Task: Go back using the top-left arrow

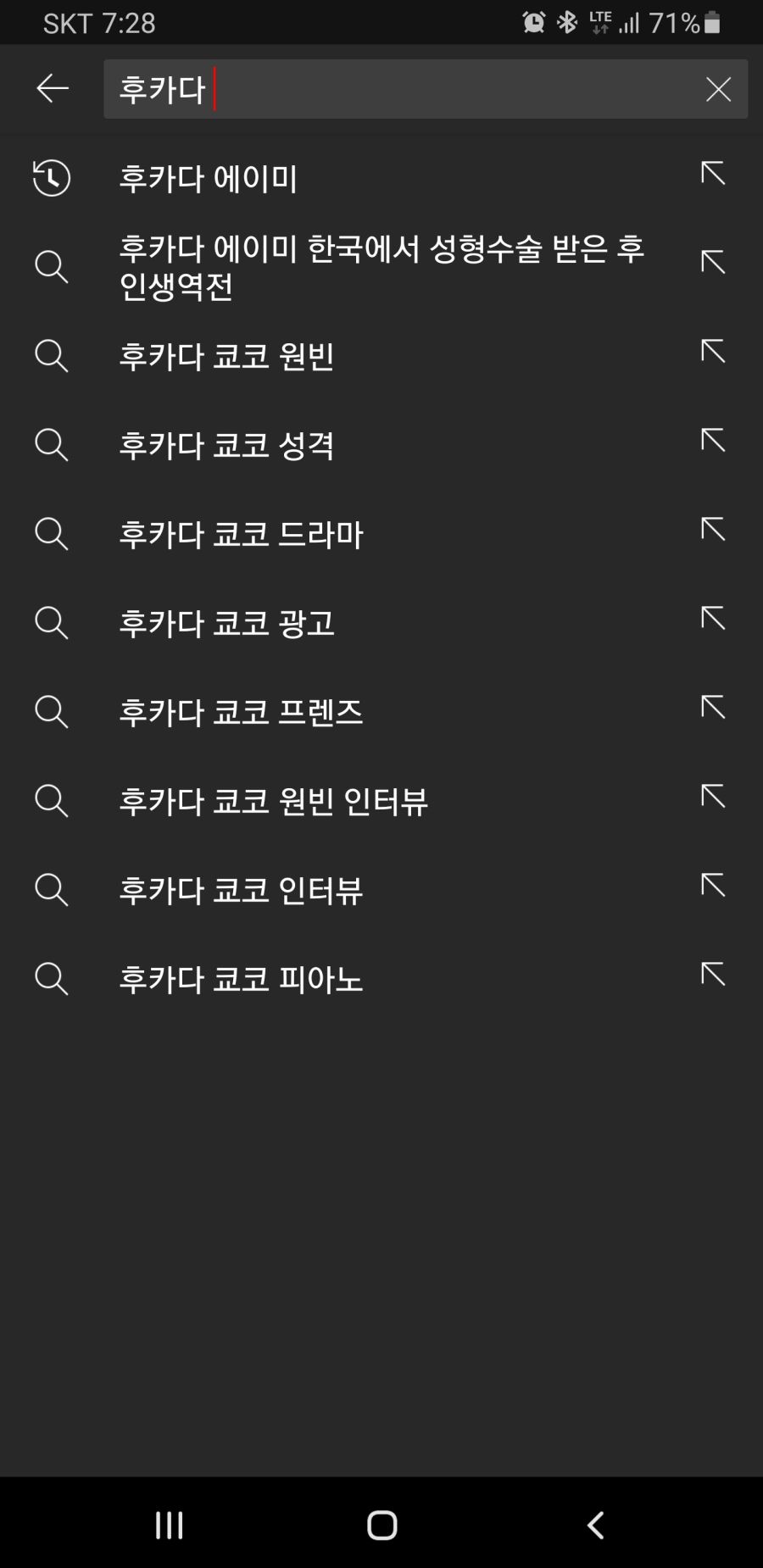Action: (x=53, y=88)
